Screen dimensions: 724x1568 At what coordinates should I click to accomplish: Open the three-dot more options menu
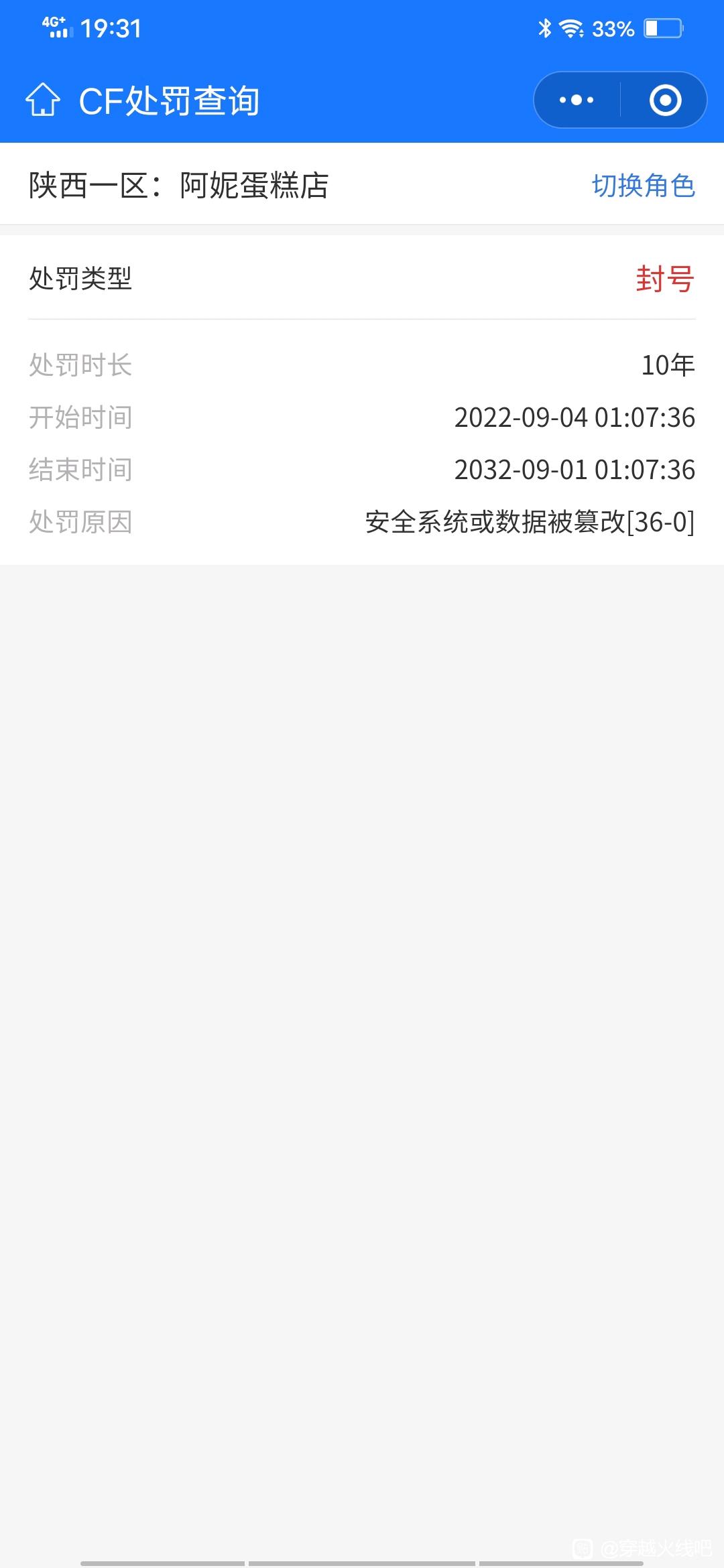577,101
